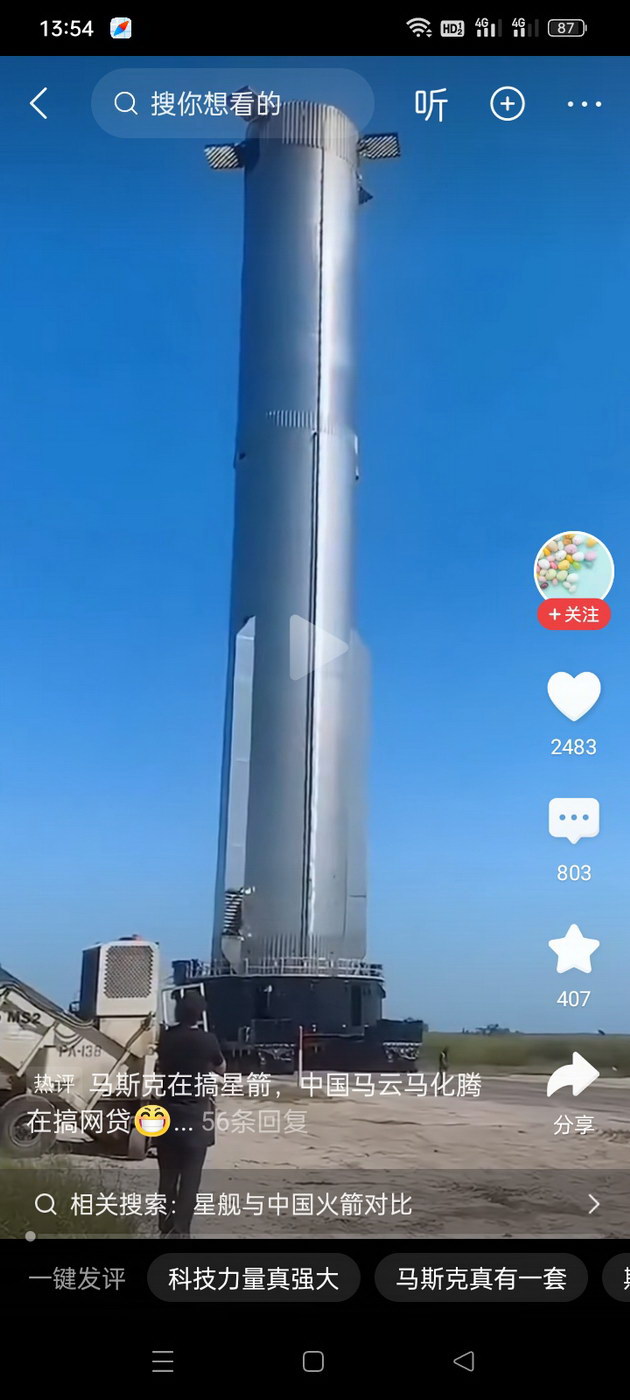Follow the uploader with +关注
The image size is (630, 1400).
[x=574, y=614]
